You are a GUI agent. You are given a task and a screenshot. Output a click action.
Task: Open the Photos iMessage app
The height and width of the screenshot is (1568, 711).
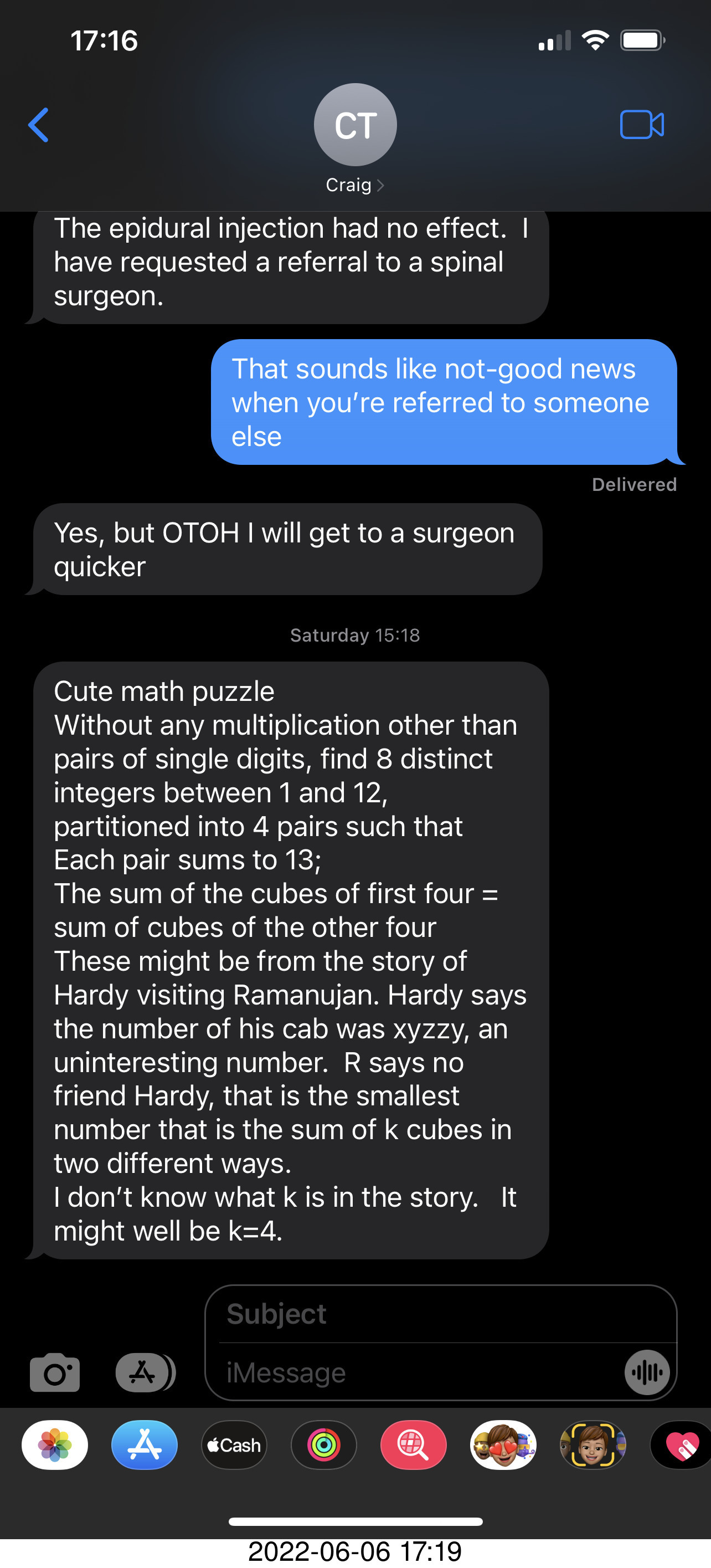tap(55, 1444)
